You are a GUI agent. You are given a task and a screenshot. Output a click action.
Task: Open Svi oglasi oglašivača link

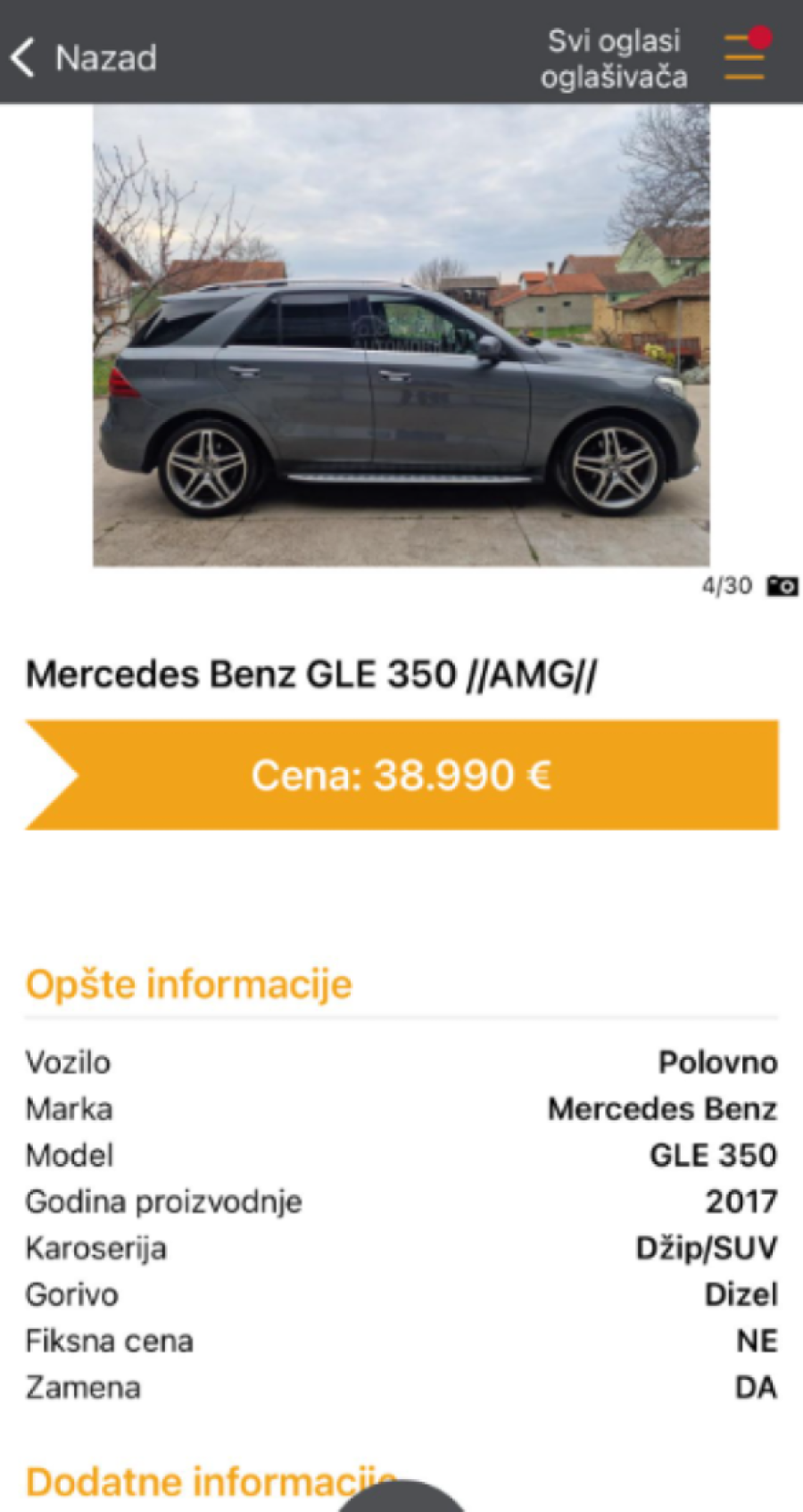pos(614,59)
